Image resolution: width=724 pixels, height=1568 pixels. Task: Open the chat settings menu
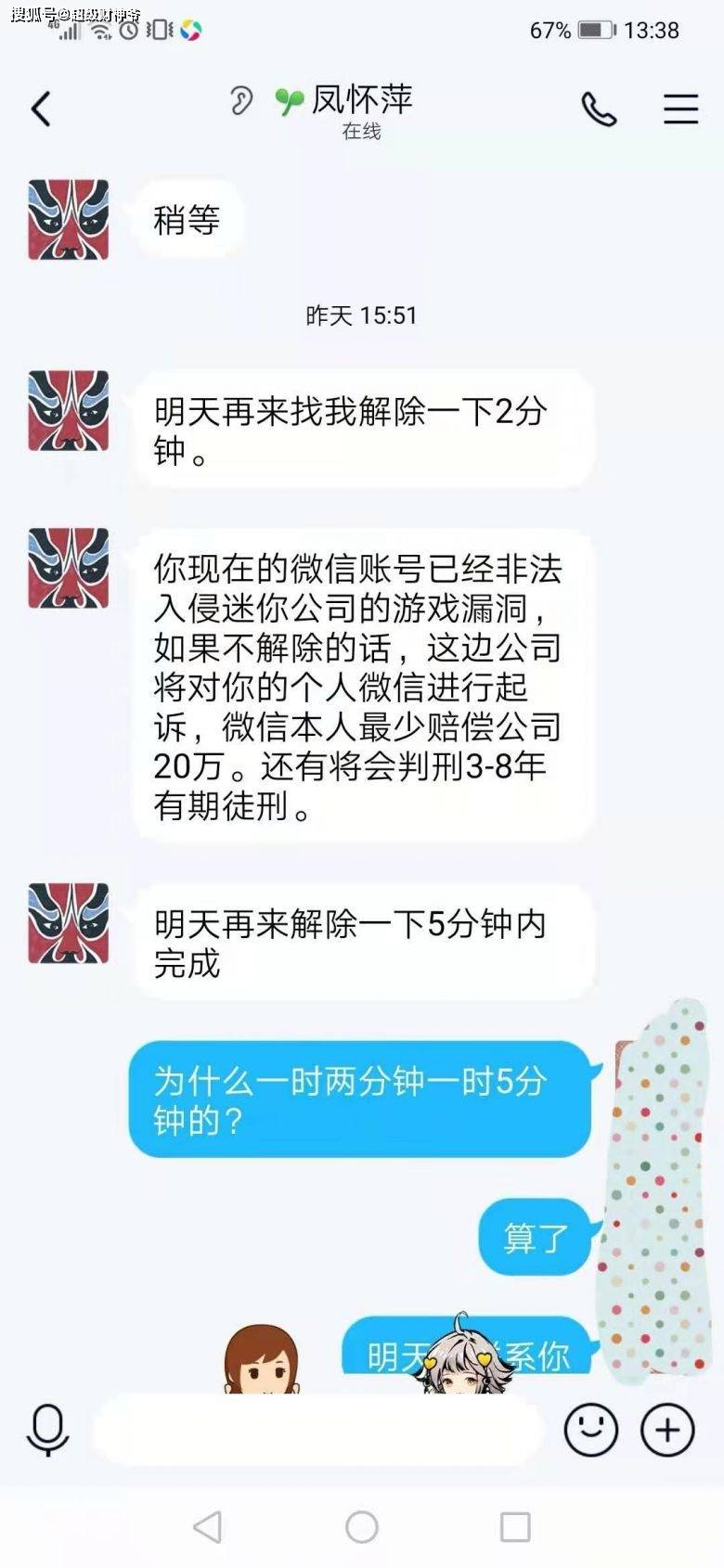click(x=680, y=109)
